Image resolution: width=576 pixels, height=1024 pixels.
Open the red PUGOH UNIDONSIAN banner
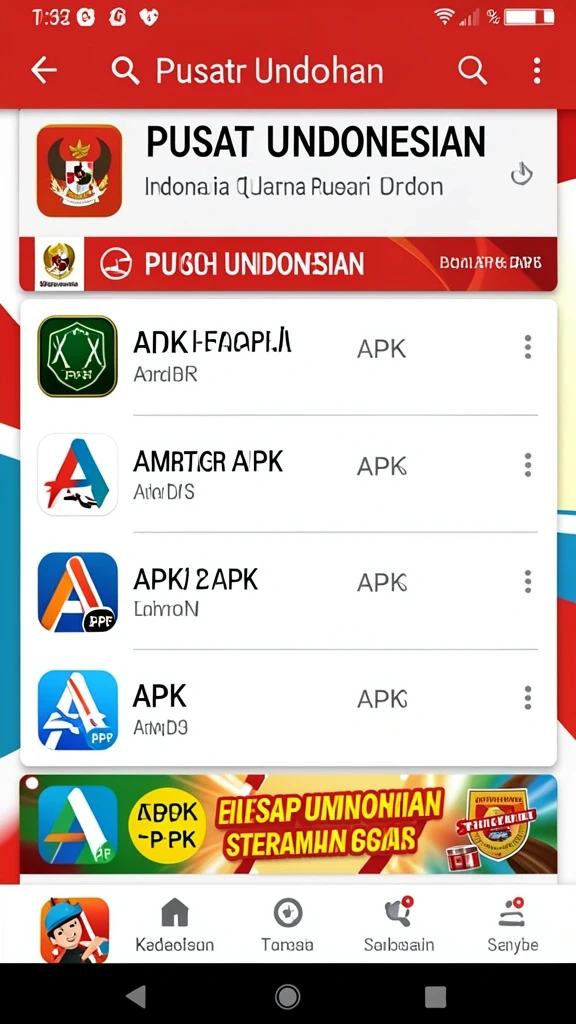tap(288, 263)
